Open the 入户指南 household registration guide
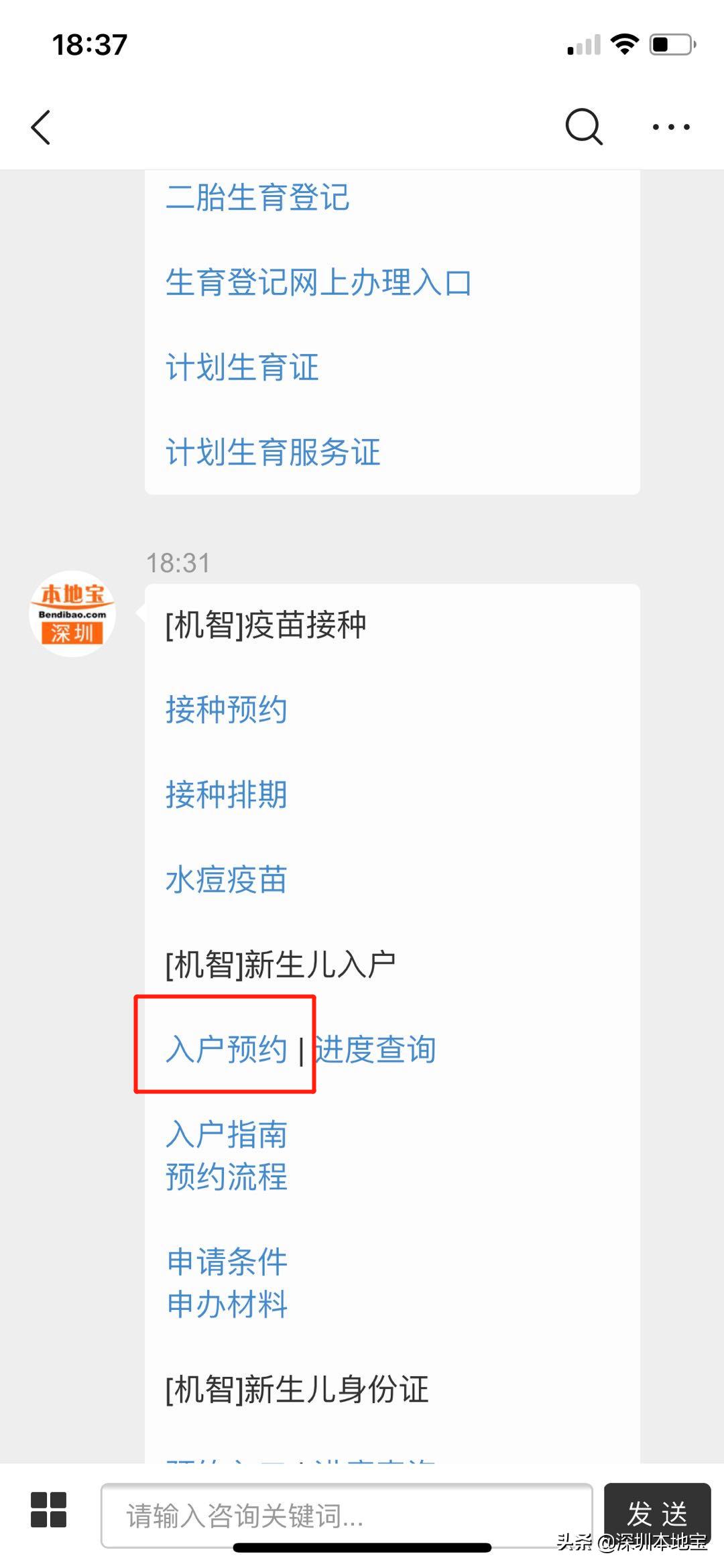The width and height of the screenshot is (724, 1568). point(226,1134)
